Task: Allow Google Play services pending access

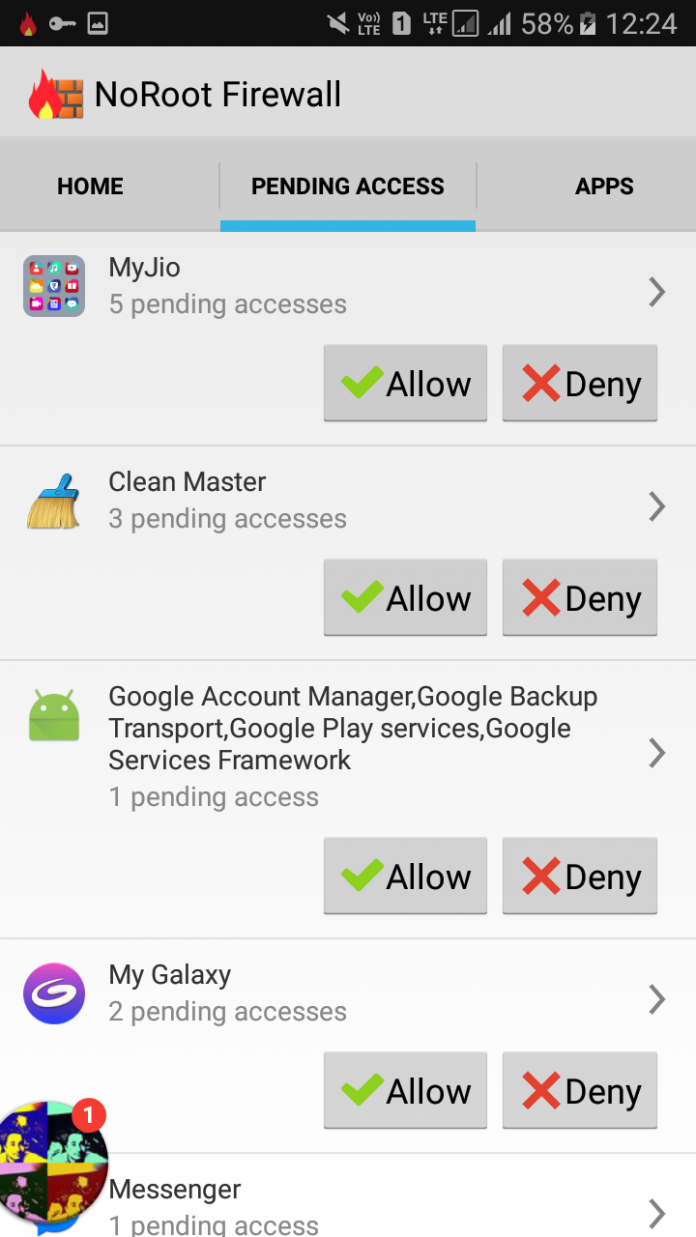Action: pos(405,876)
